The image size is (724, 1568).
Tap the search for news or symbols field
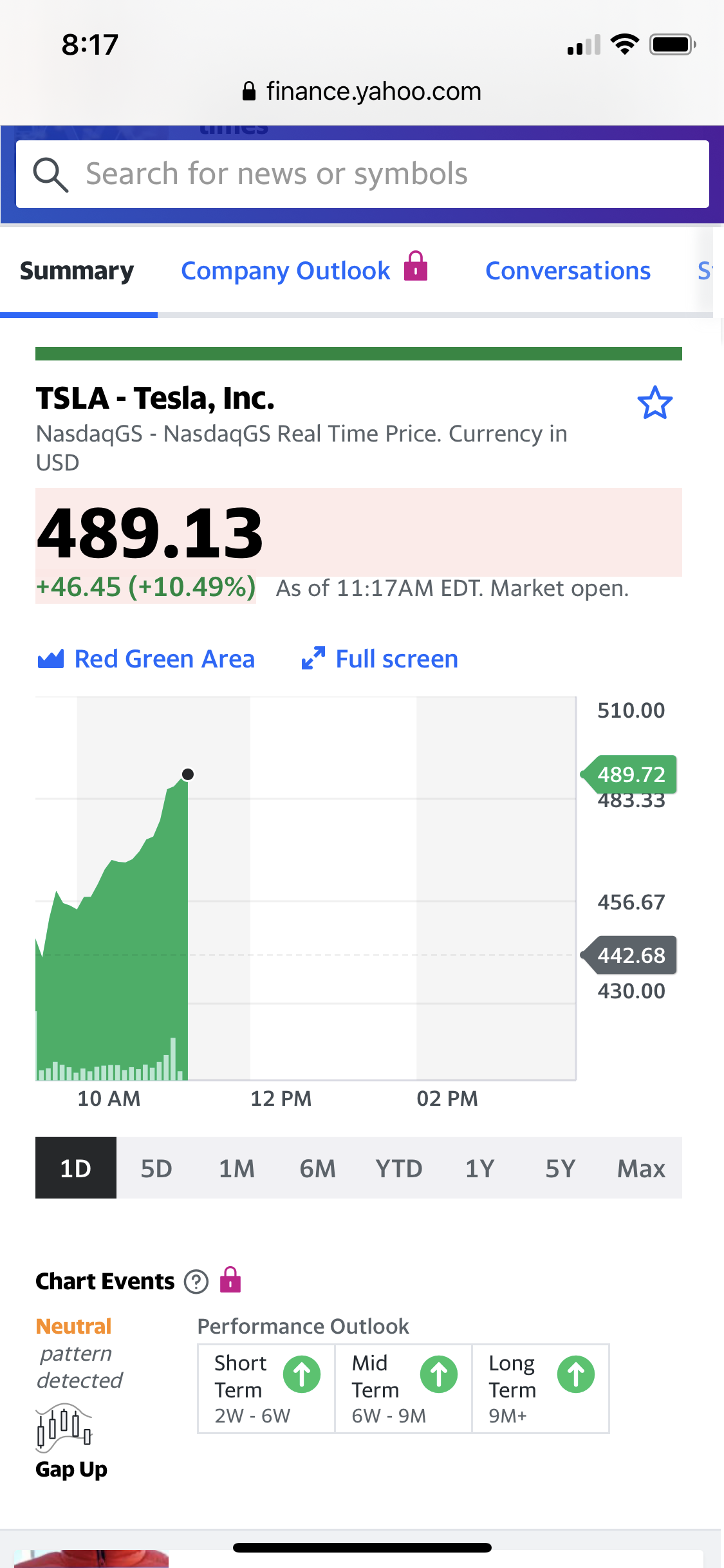tap(362, 174)
